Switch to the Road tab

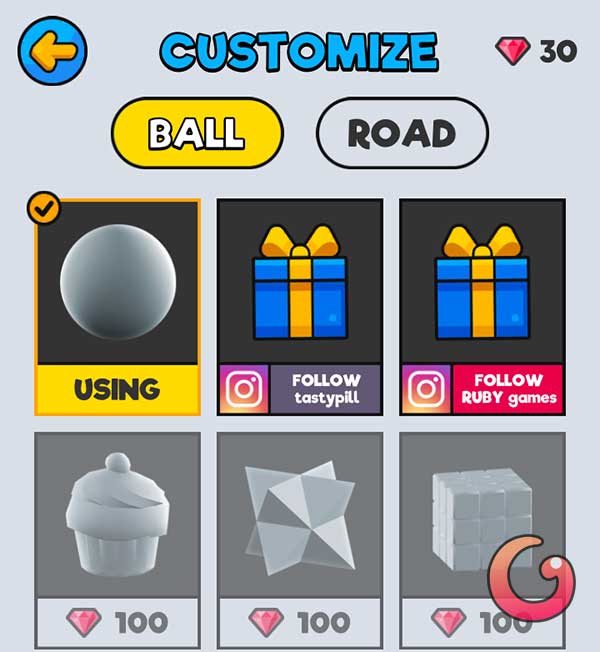[402, 132]
